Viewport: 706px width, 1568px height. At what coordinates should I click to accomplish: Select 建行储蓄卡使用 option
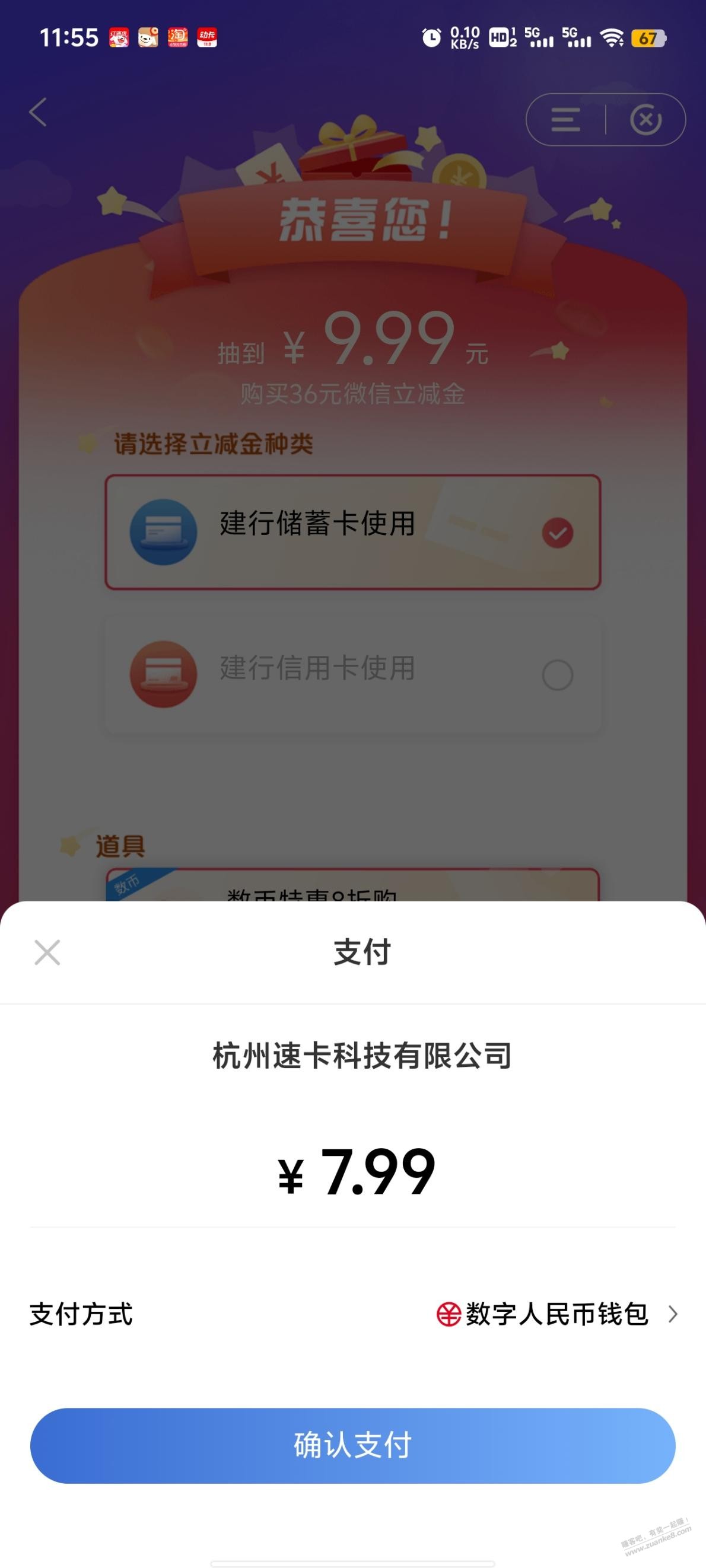click(x=352, y=532)
